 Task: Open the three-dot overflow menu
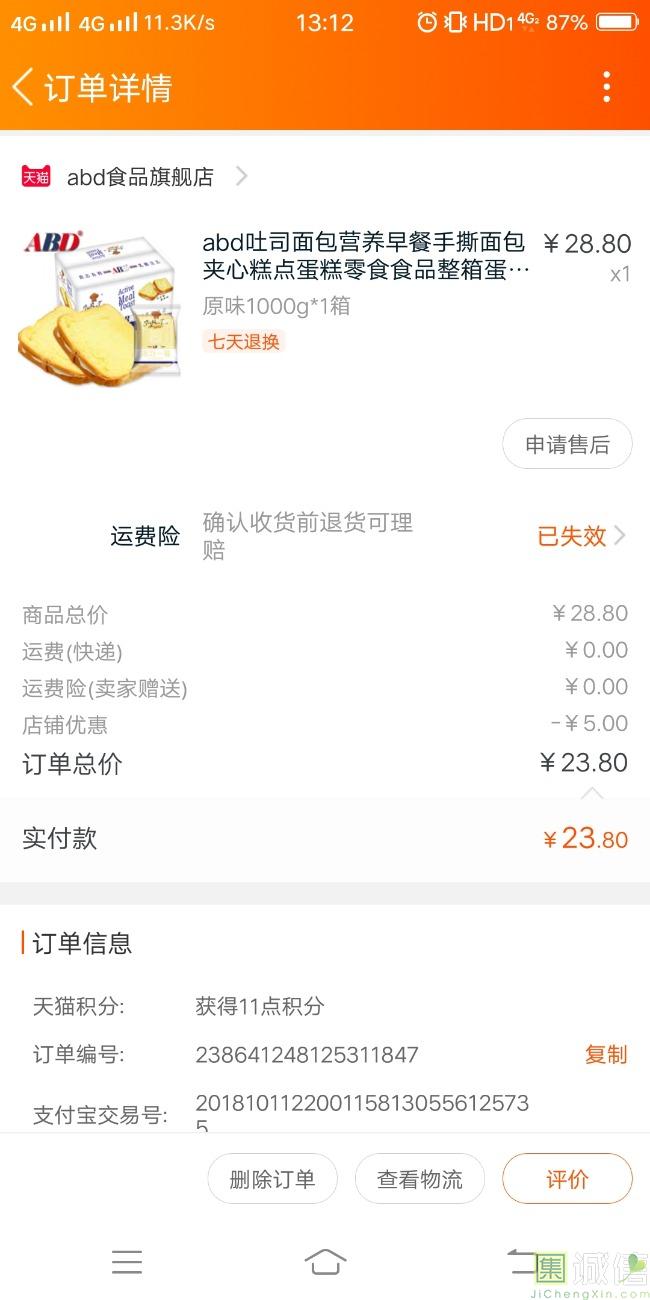click(x=606, y=87)
